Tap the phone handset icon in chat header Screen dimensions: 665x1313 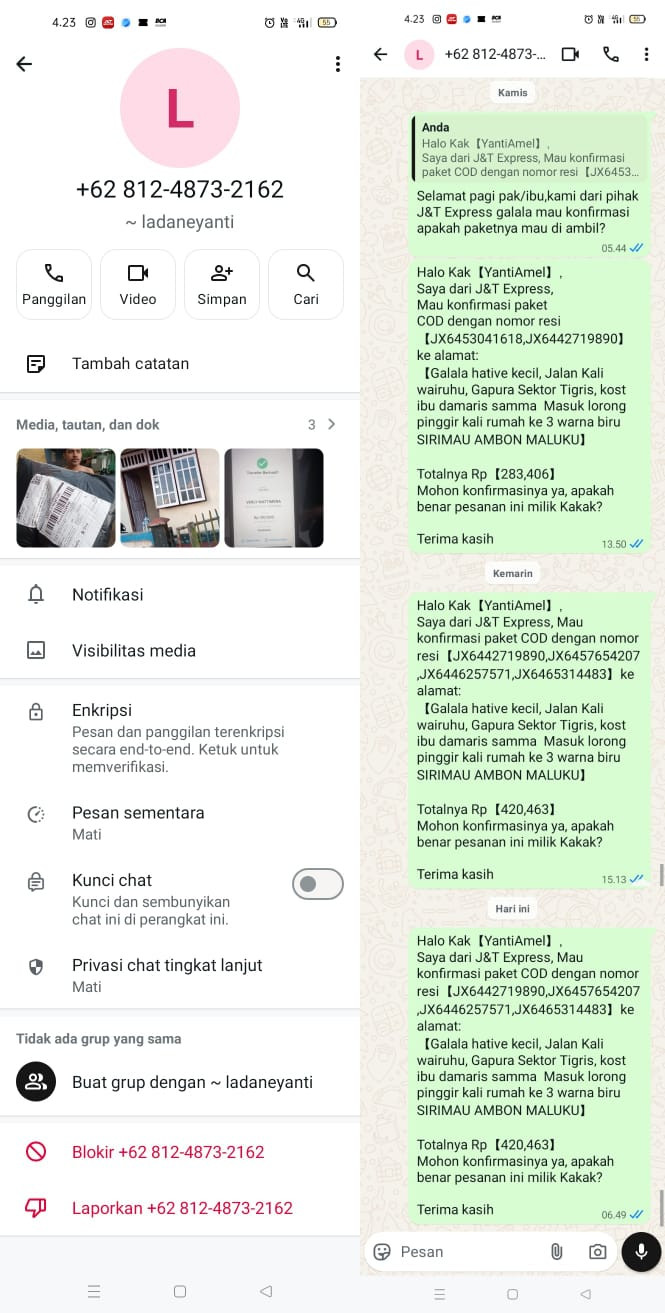(611, 55)
